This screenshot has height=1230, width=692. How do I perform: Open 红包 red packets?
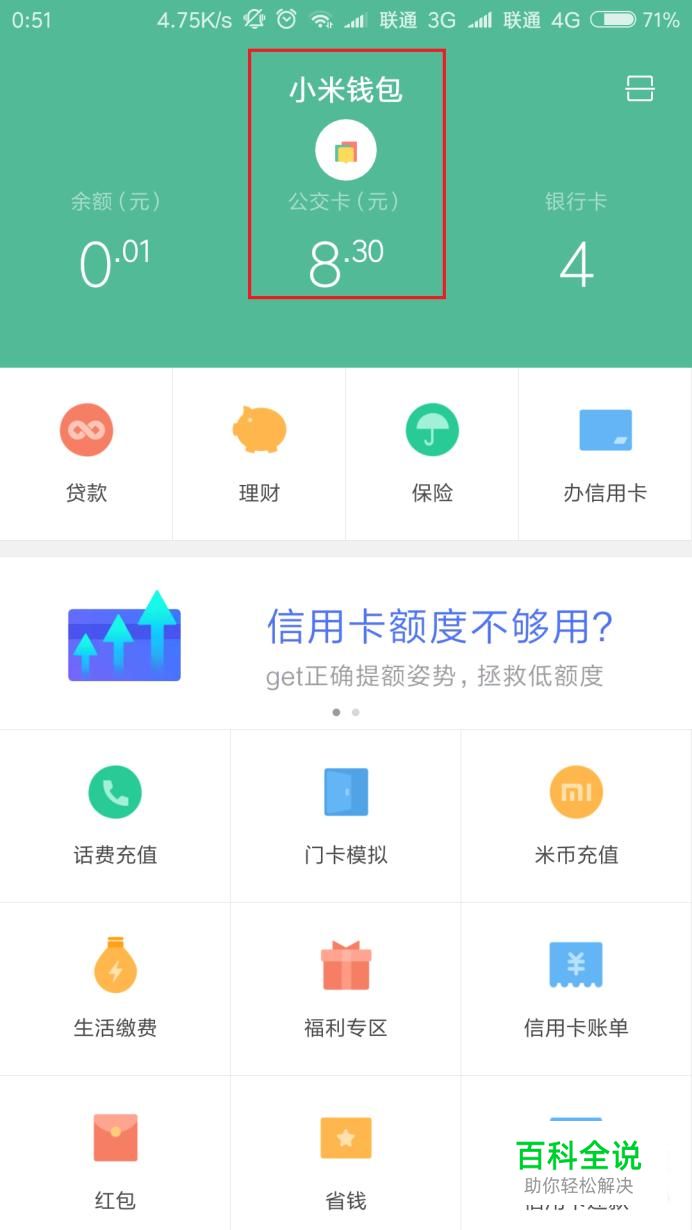click(x=115, y=1160)
